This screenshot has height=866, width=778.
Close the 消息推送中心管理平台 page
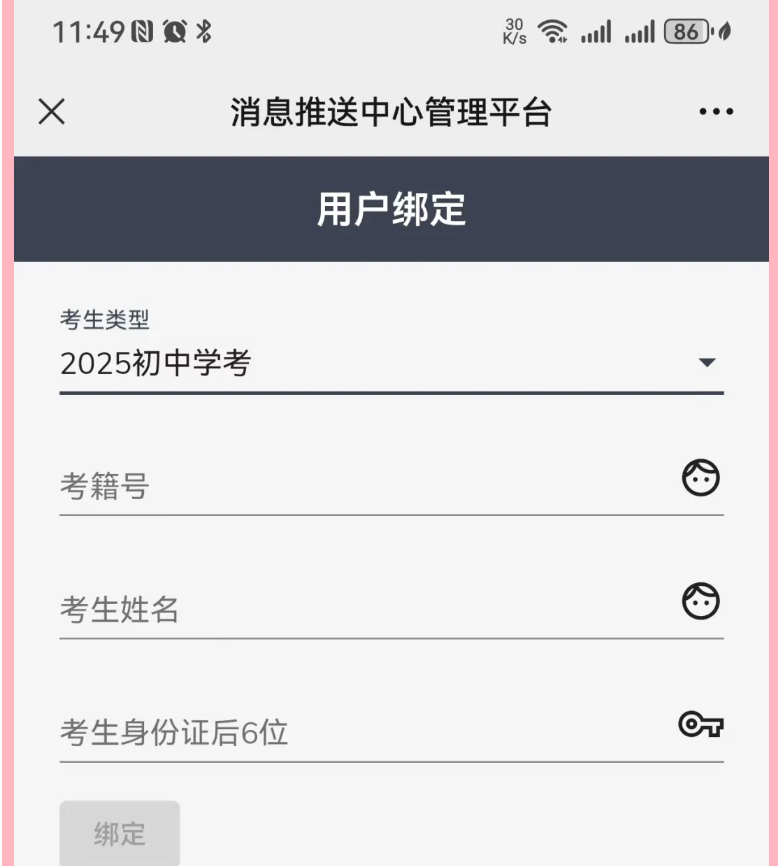click(x=51, y=113)
